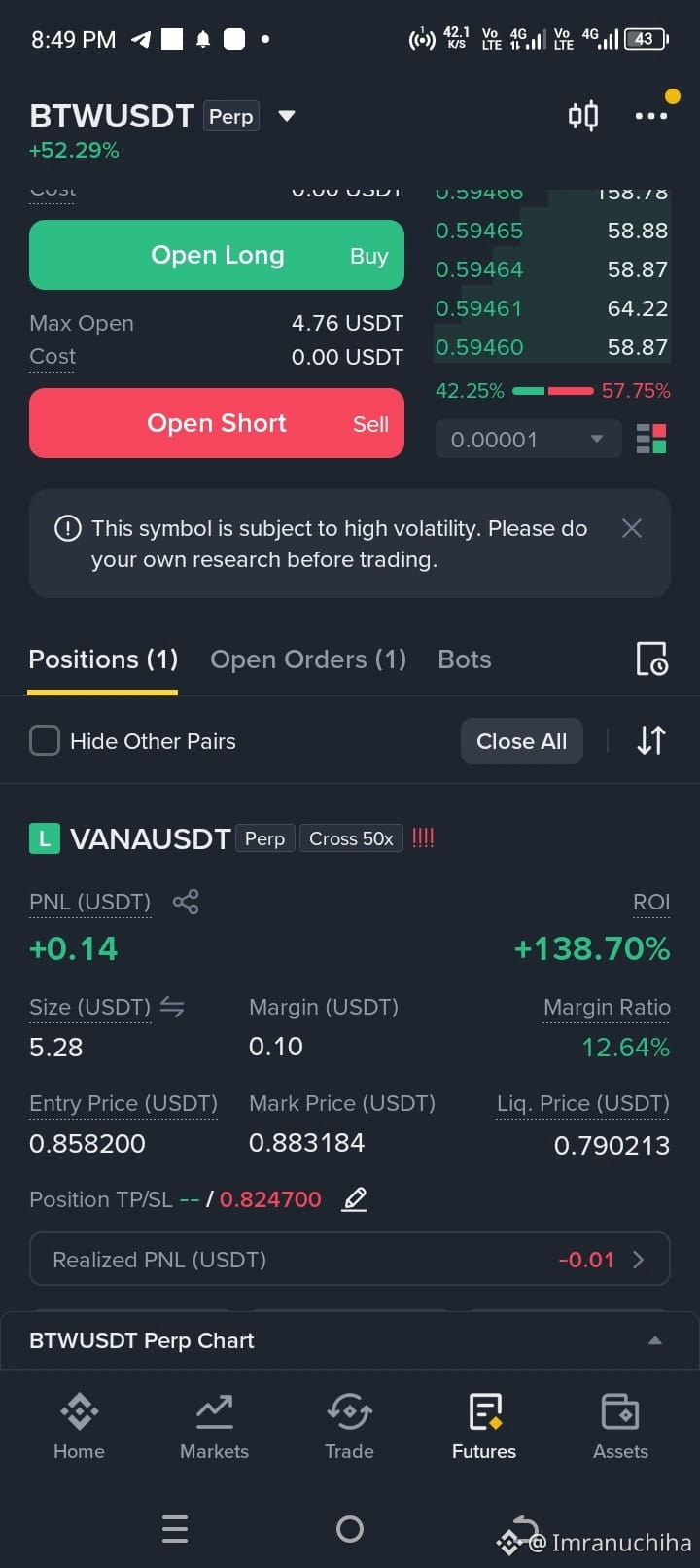Open the BTWUSDT pair selector dropdown
The image size is (700, 1568).
(x=287, y=116)
